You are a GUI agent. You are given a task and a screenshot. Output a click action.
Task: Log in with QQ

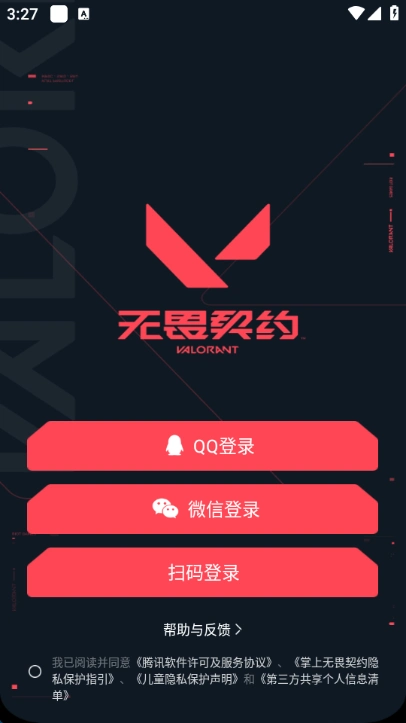click(202, 446)
